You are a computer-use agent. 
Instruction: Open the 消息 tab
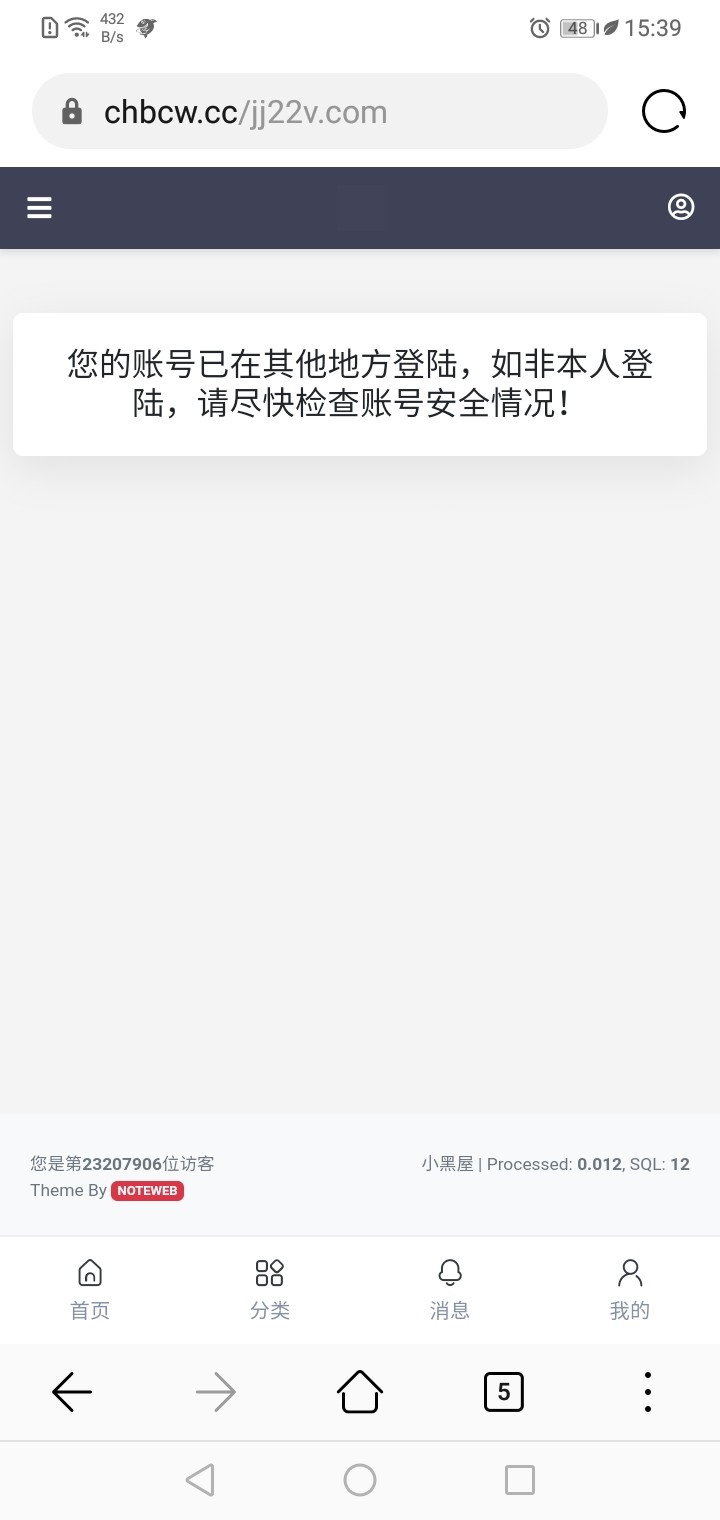(450, 1289)
